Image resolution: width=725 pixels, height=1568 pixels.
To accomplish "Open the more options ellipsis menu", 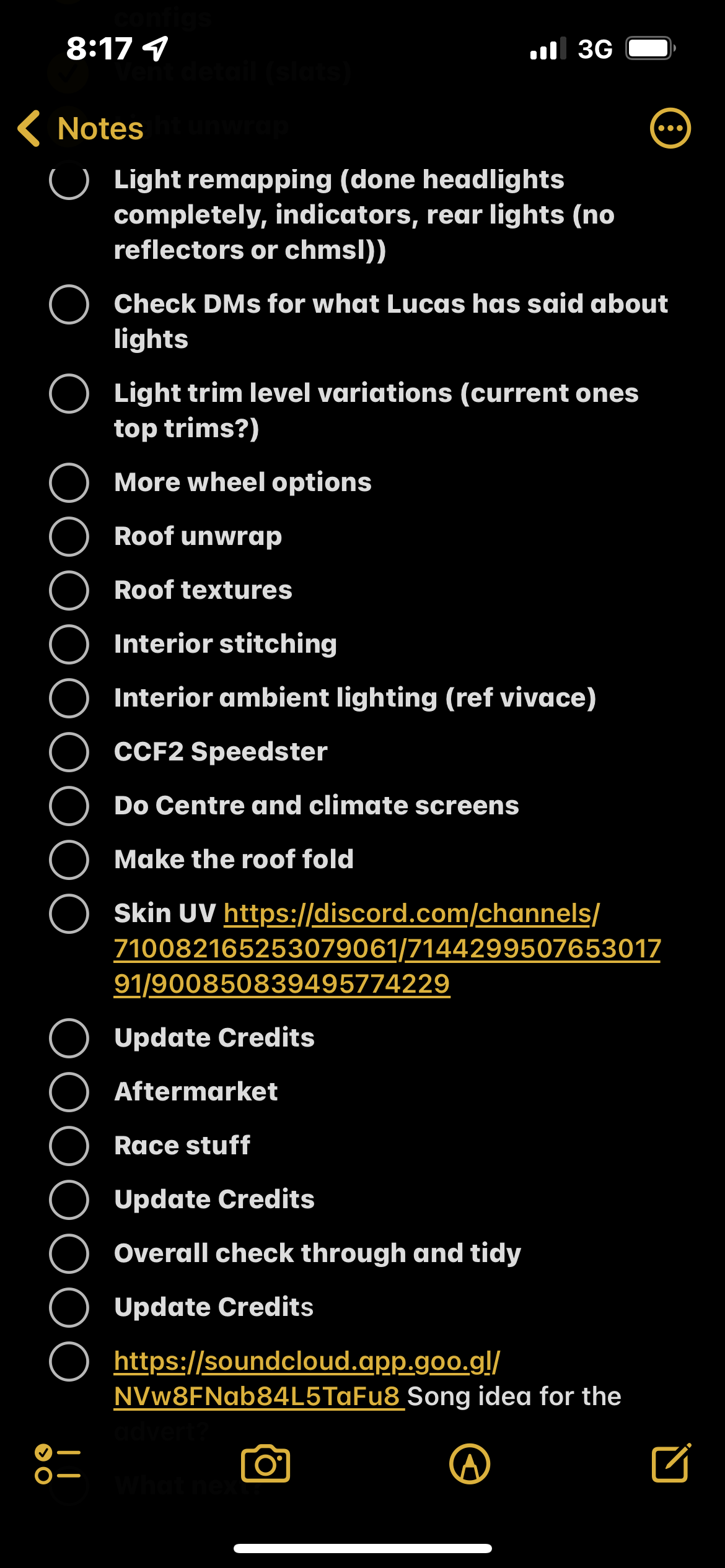I will pos(670,129).
